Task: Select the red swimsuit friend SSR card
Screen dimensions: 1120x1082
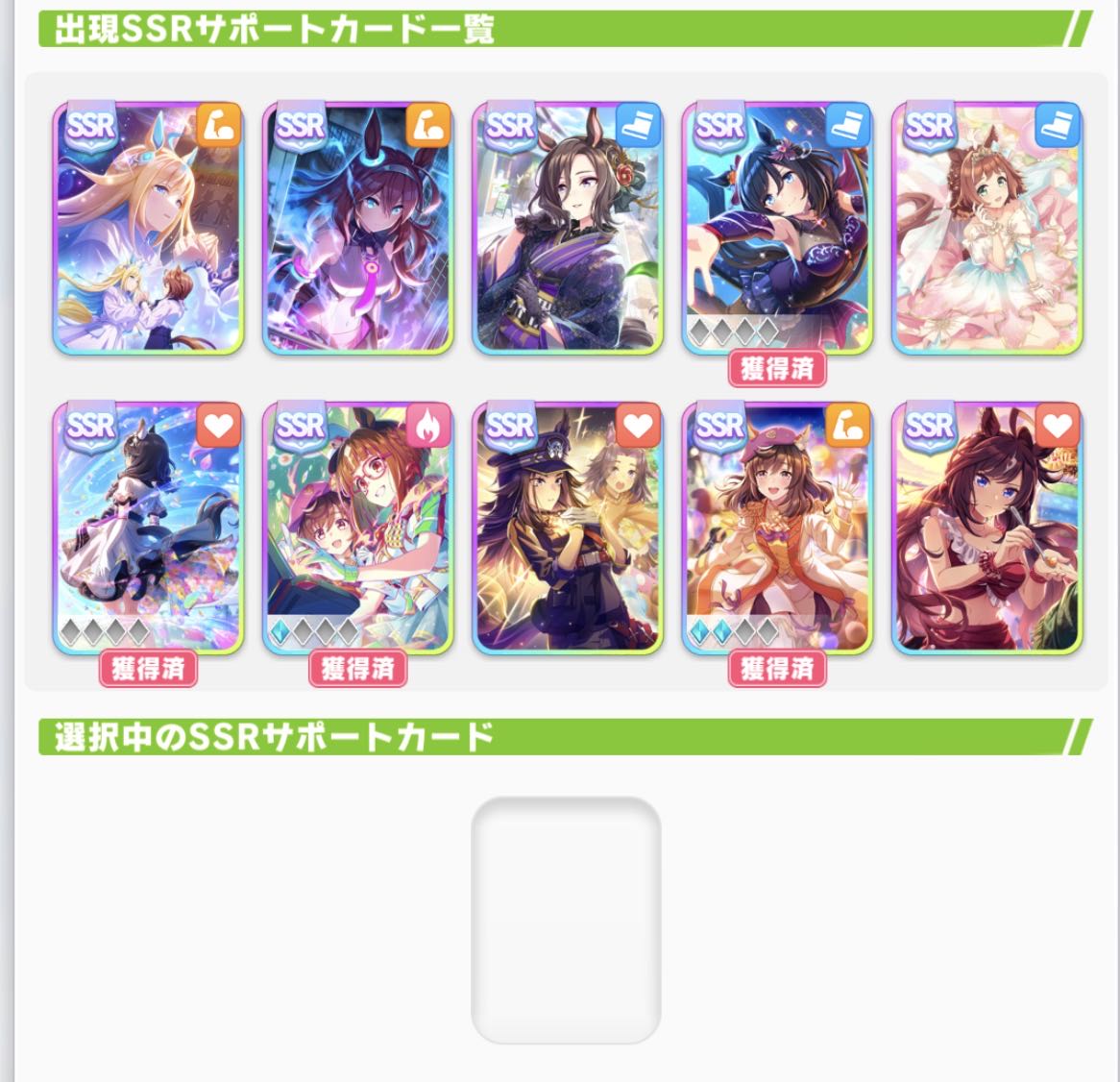Action: pyautogui.click(x=987, y=529)
